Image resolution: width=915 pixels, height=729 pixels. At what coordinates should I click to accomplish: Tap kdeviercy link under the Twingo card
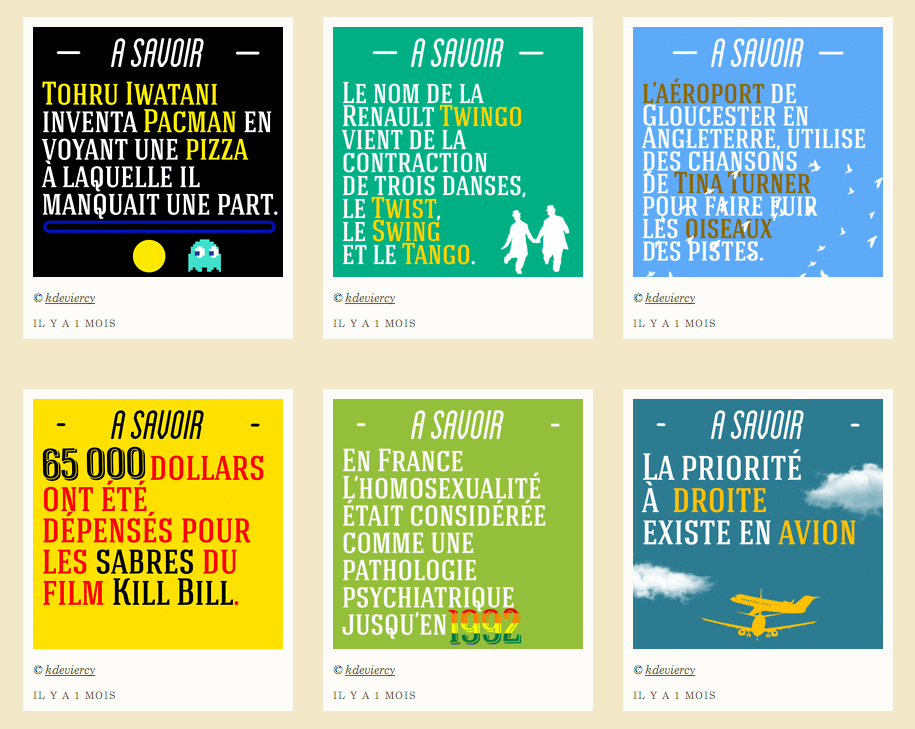pyautogui.click(x=370, y=298)
